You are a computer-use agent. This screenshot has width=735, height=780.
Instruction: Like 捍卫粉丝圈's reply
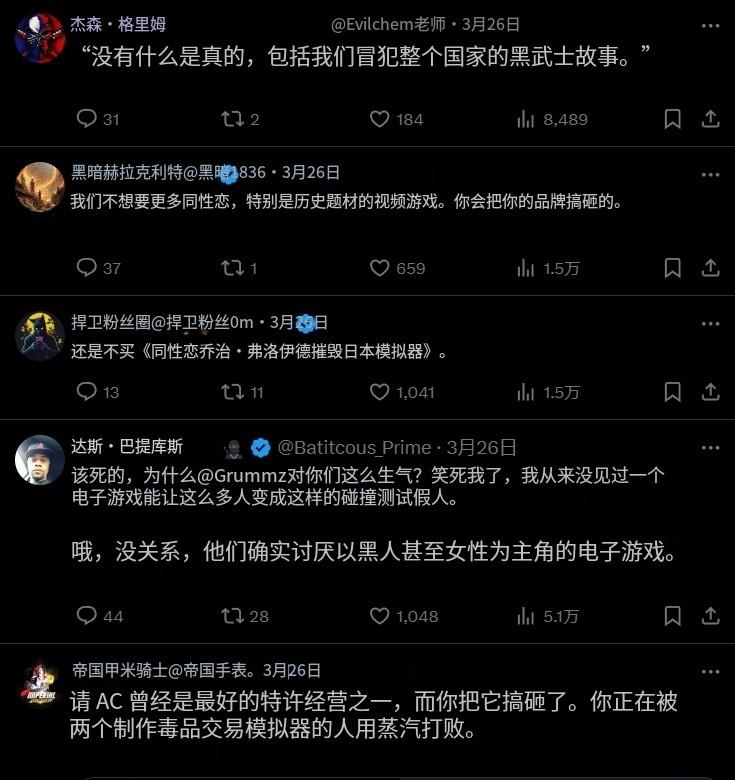click(x=380, y=392)
